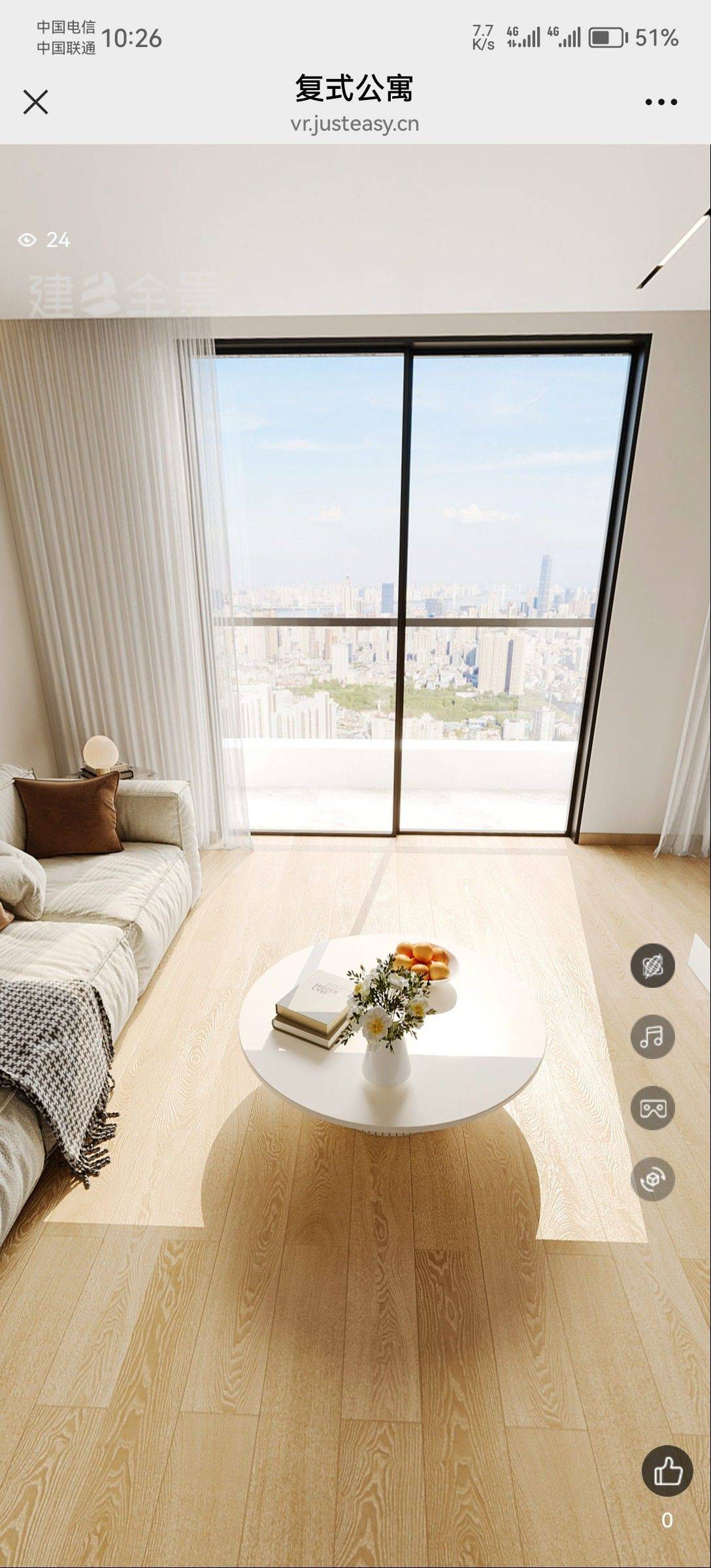Viewport: 711px width, 1568px height.
Task: Enter VR headset mode
Action: [652, 1109]
